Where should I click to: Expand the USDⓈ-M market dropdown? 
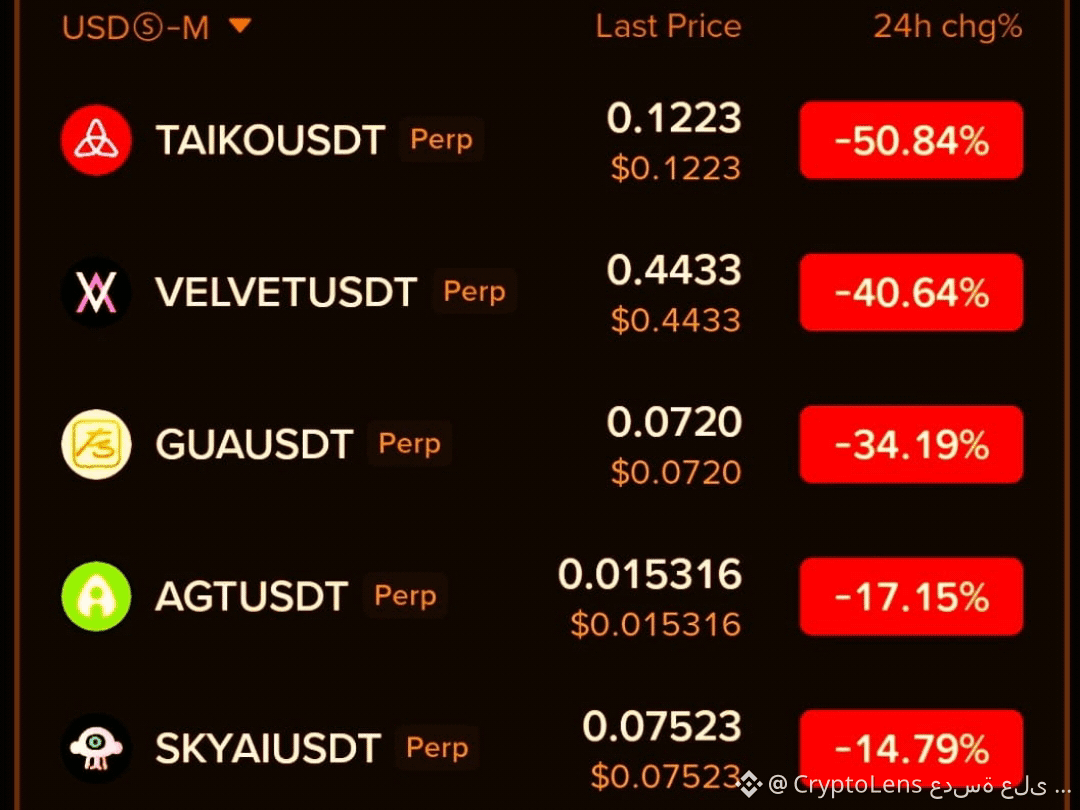click(x=156, y=28)
